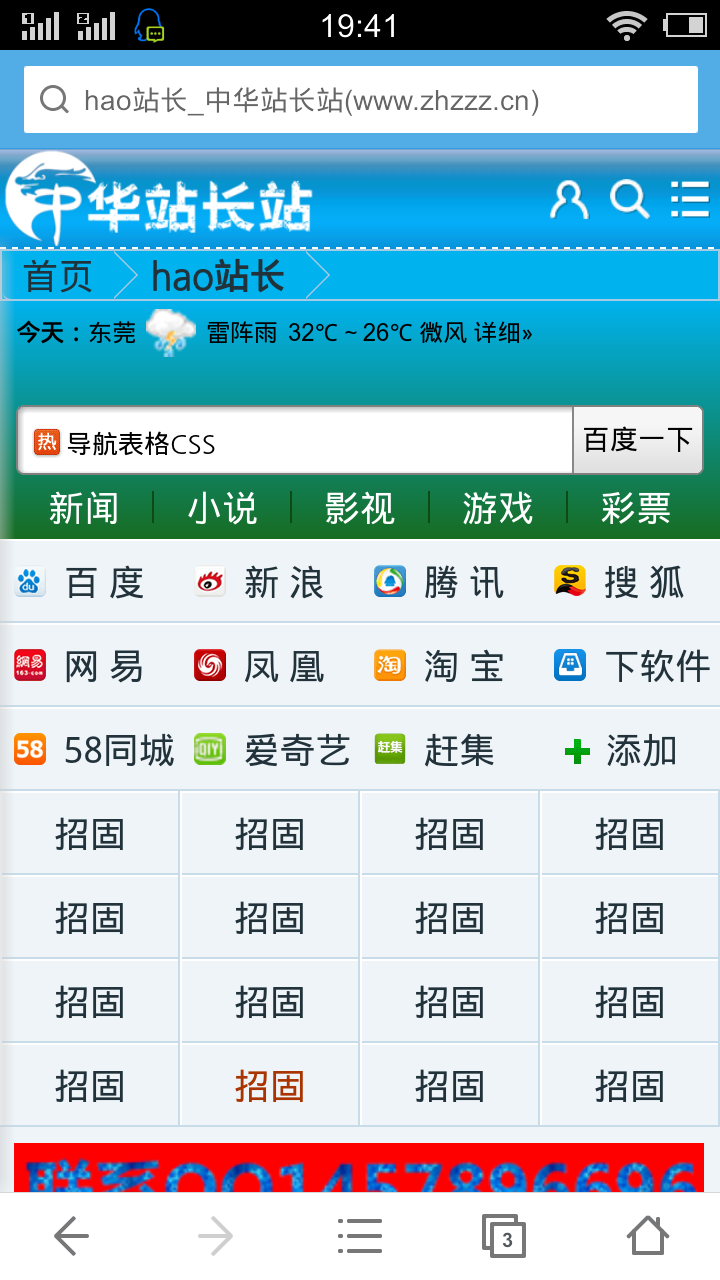
Task: Select the 小说 category
Action: click(222, 508)
